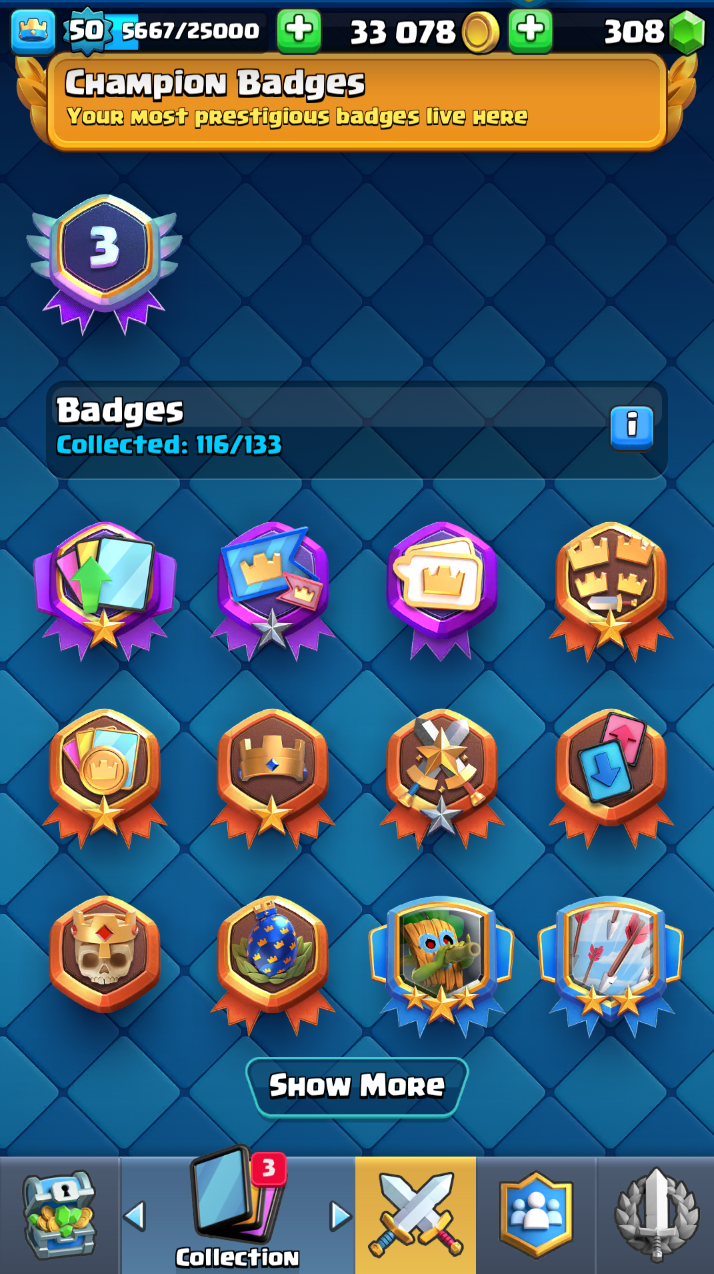Tap the plus button next to experience
714x1274 pixels.
coord(298,31)
